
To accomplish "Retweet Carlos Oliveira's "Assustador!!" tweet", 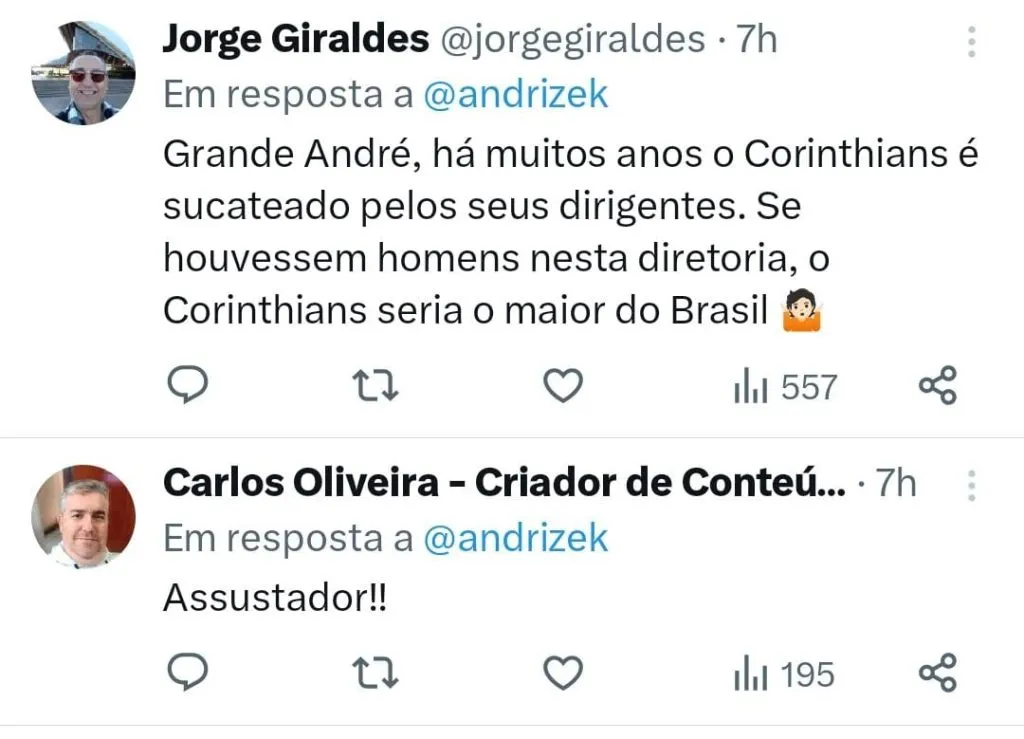I will pos(377,673).
